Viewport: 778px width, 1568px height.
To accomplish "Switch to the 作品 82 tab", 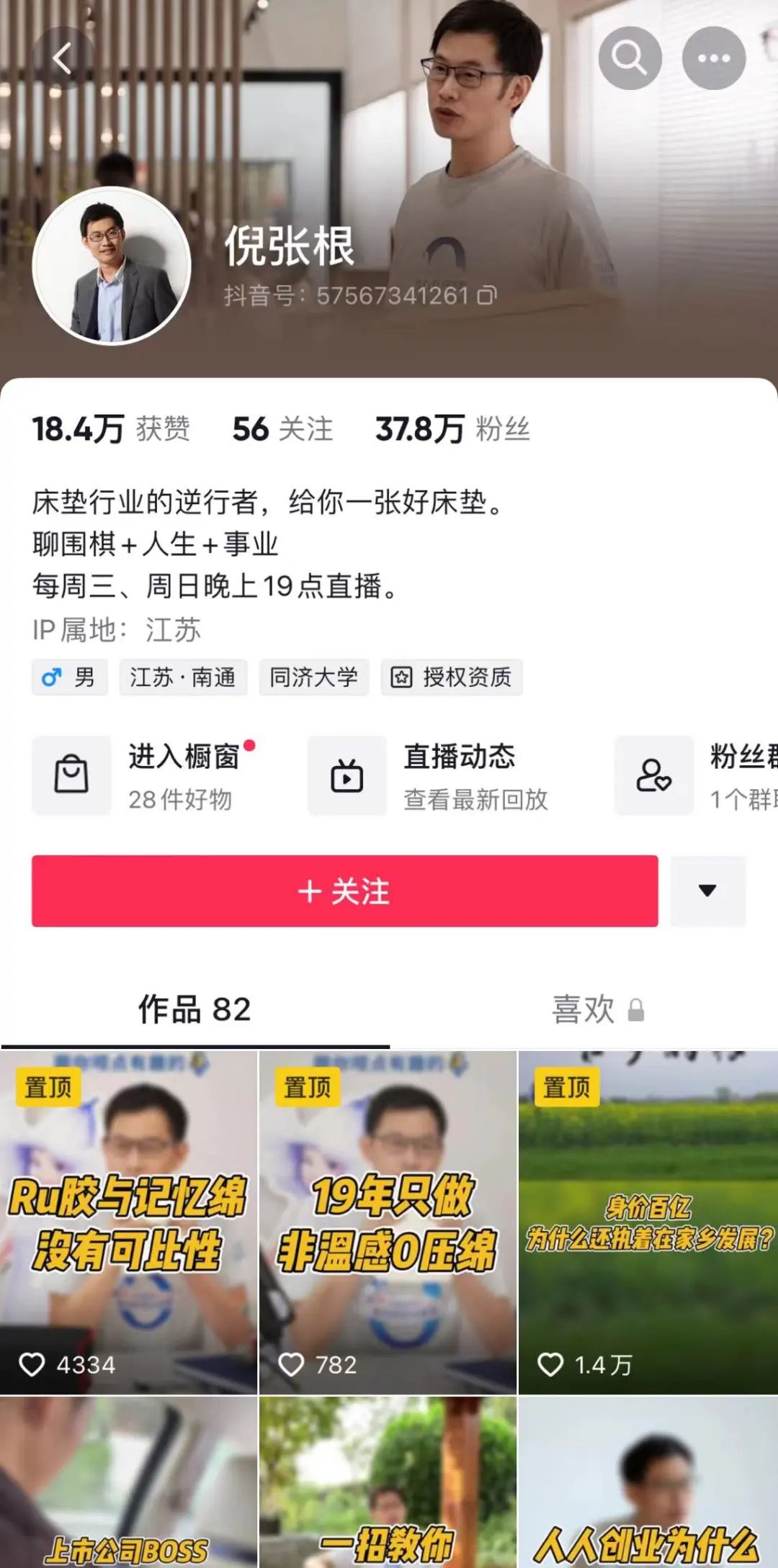I will click(194, 1009).
